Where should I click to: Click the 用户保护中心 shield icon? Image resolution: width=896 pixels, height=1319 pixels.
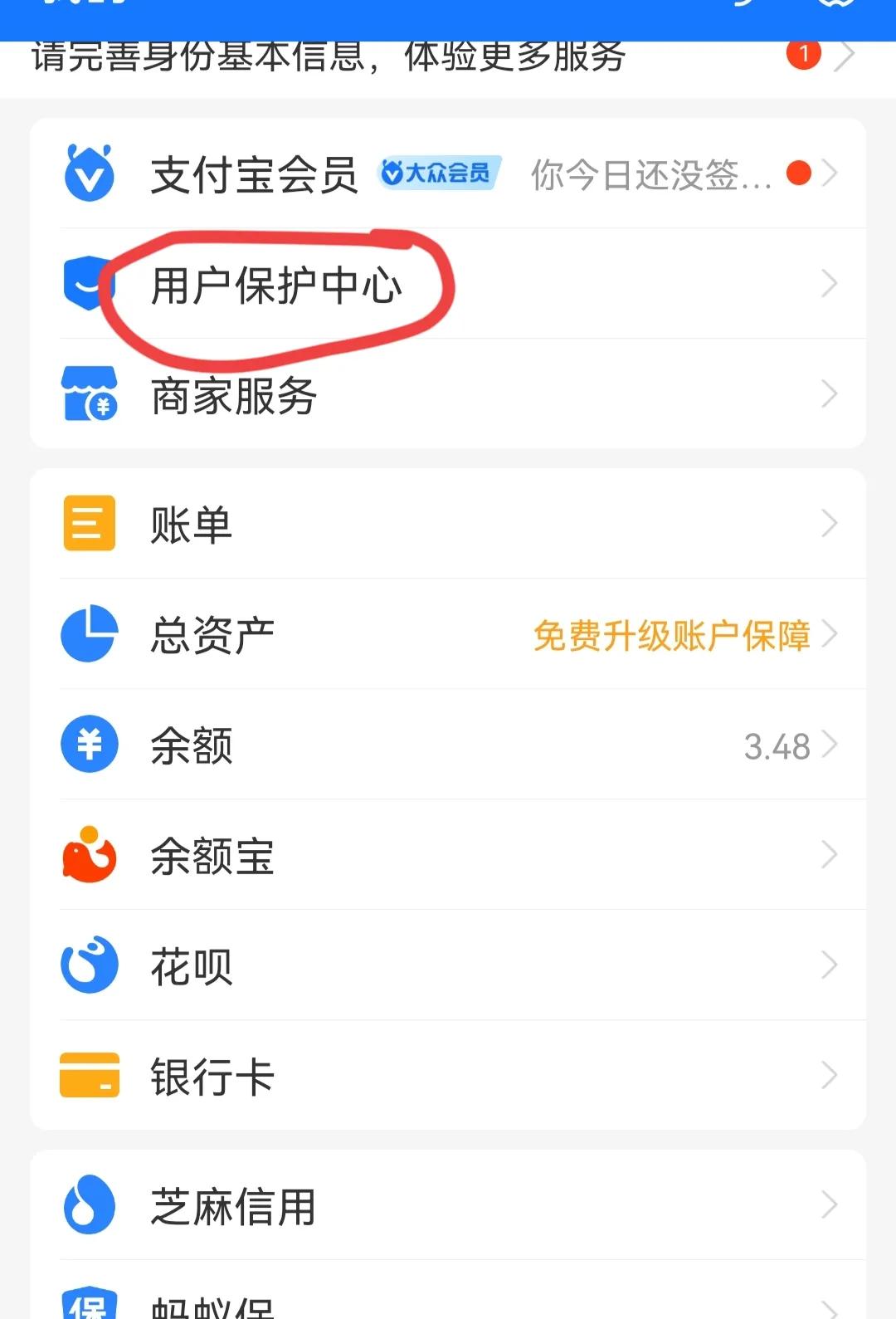89,284
